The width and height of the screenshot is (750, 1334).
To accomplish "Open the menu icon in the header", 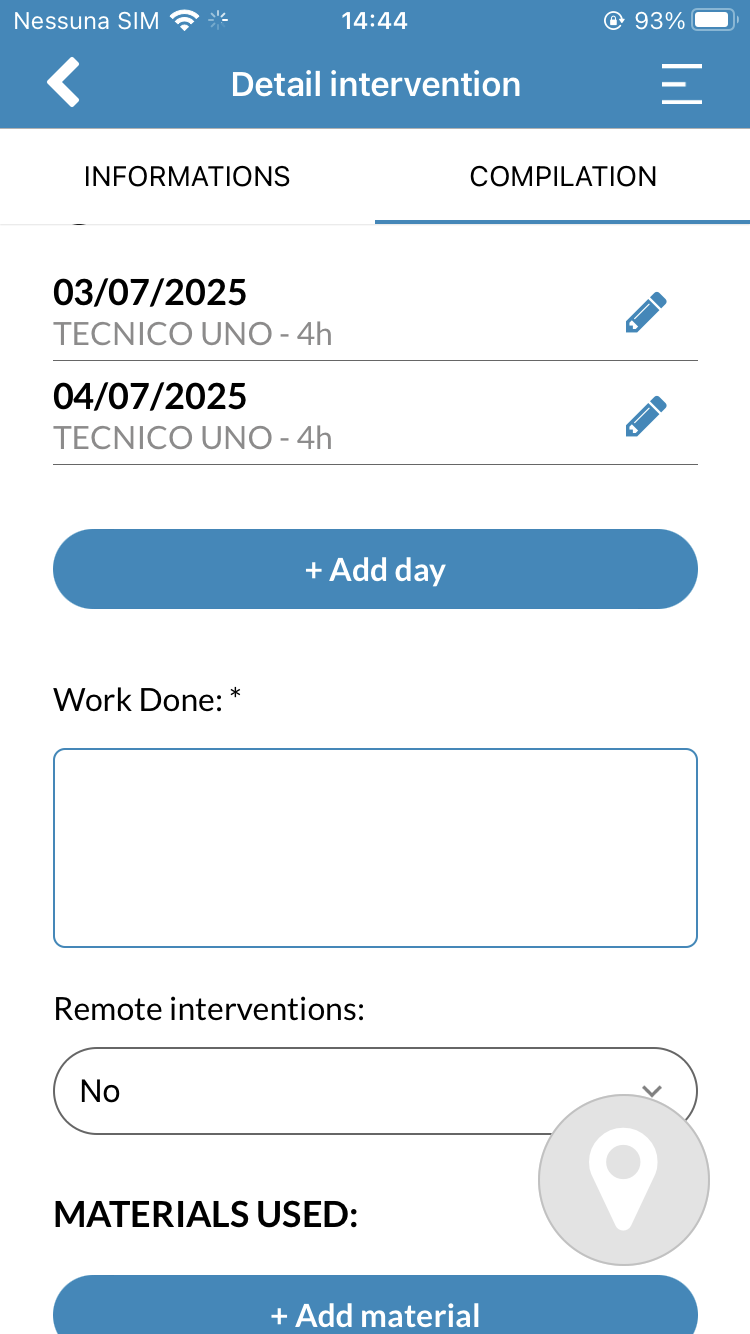I will (681, 84).
